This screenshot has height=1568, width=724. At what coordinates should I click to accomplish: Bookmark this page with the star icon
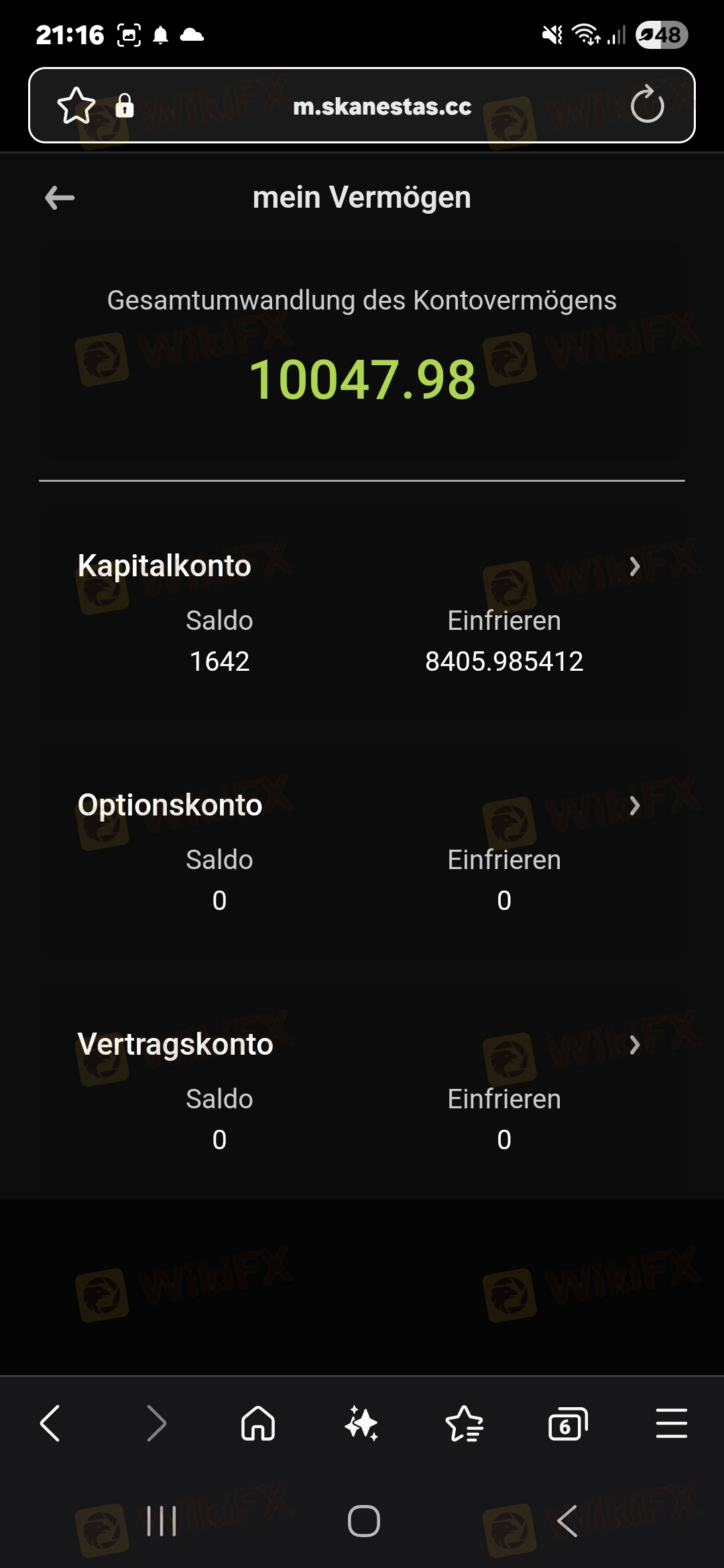coord(76,106)
